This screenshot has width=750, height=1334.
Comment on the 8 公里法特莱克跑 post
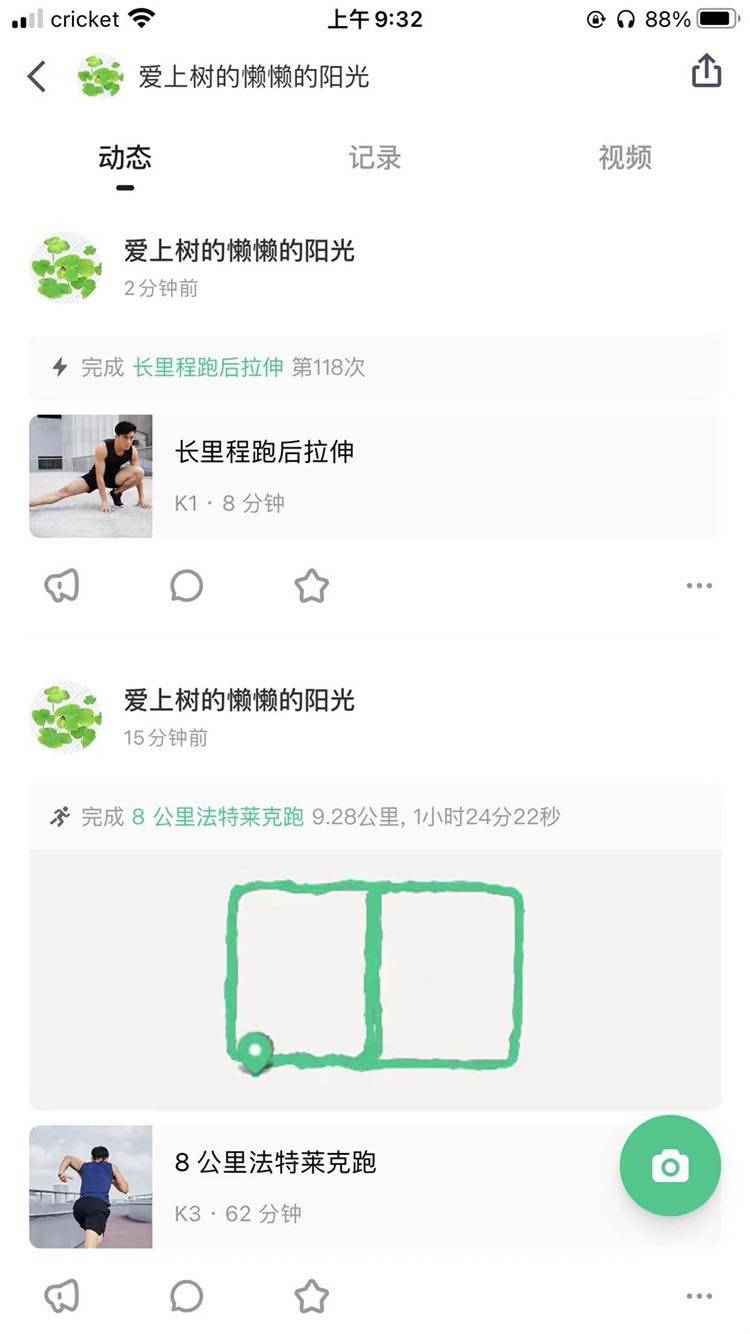(x=186, y=1297)
